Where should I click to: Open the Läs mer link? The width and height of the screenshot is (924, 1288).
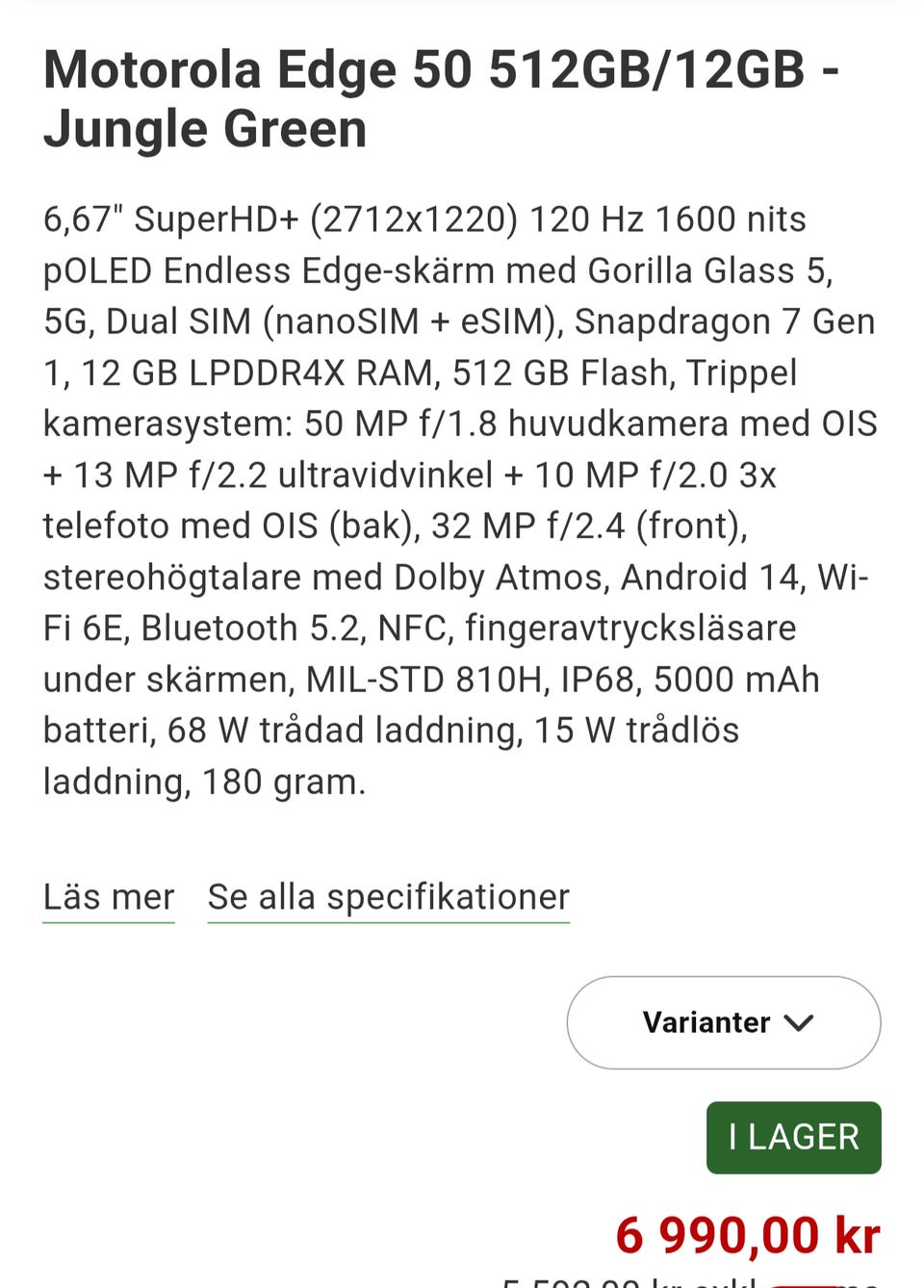coord(109,897)
